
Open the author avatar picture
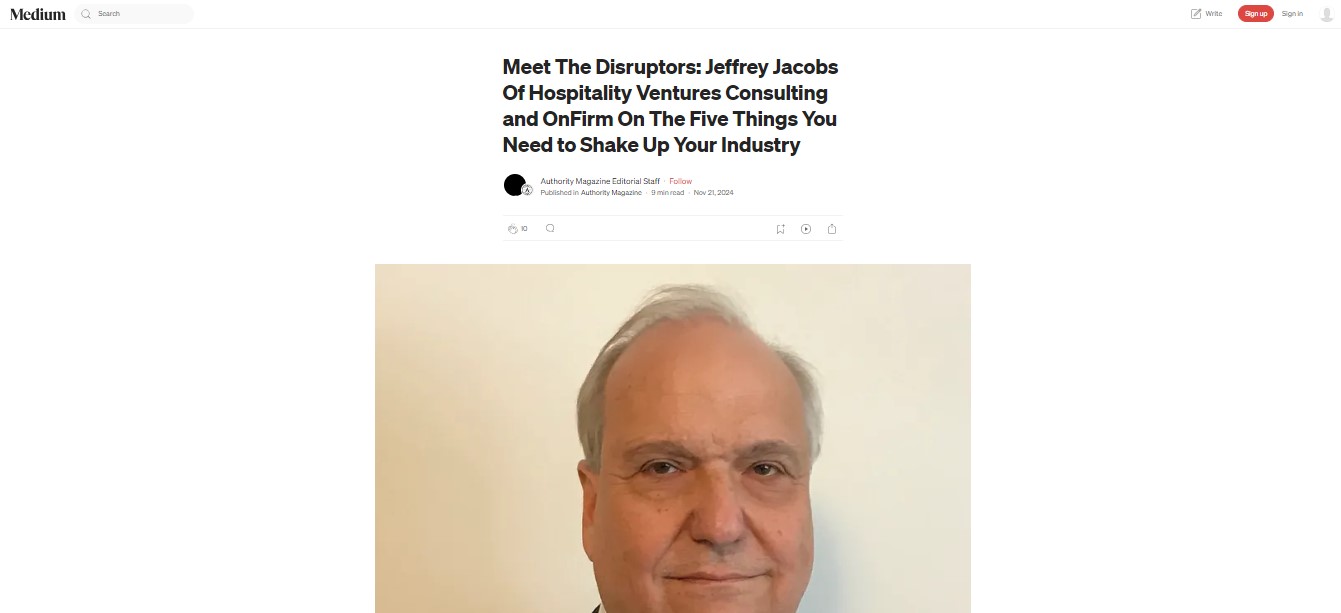click(x=515, y=185)
